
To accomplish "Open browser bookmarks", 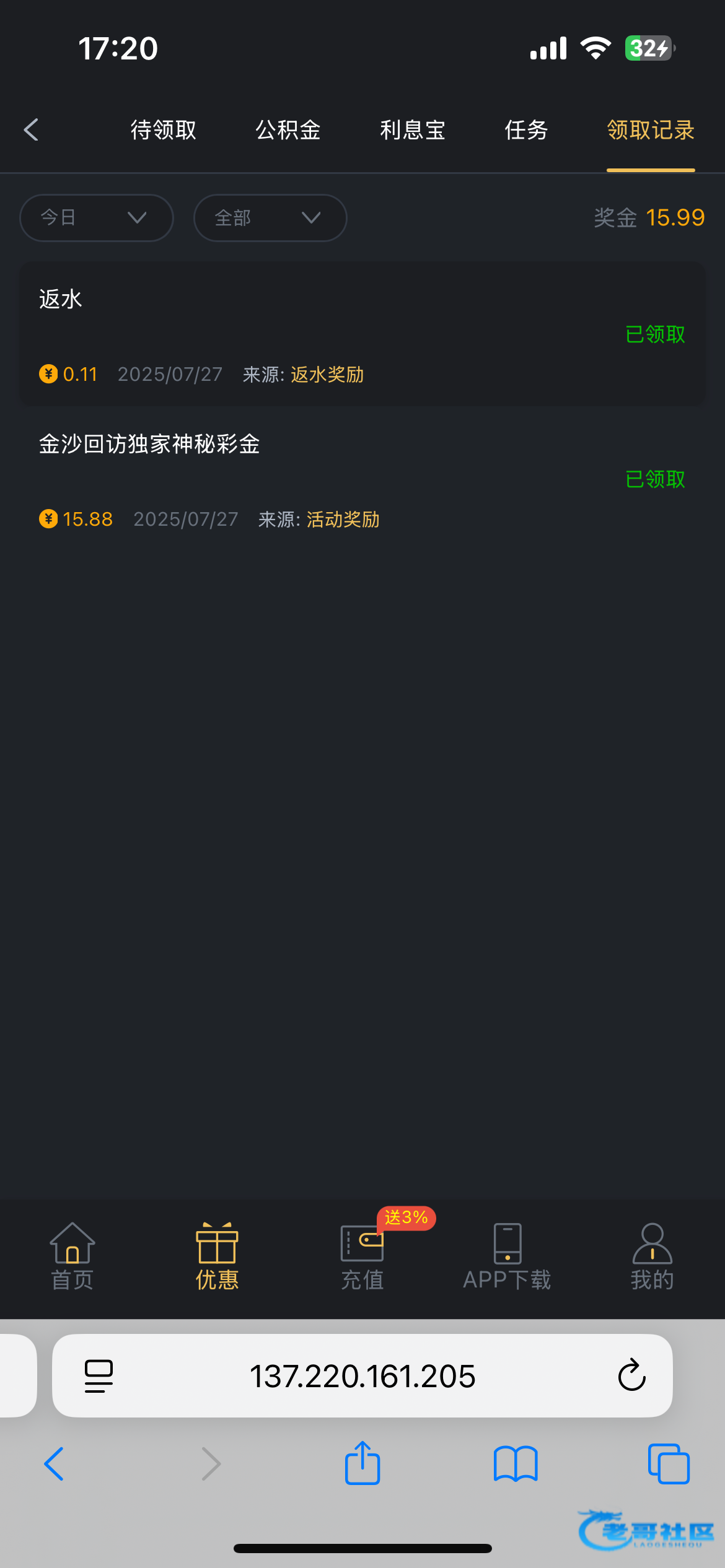I will point(516,1464).
